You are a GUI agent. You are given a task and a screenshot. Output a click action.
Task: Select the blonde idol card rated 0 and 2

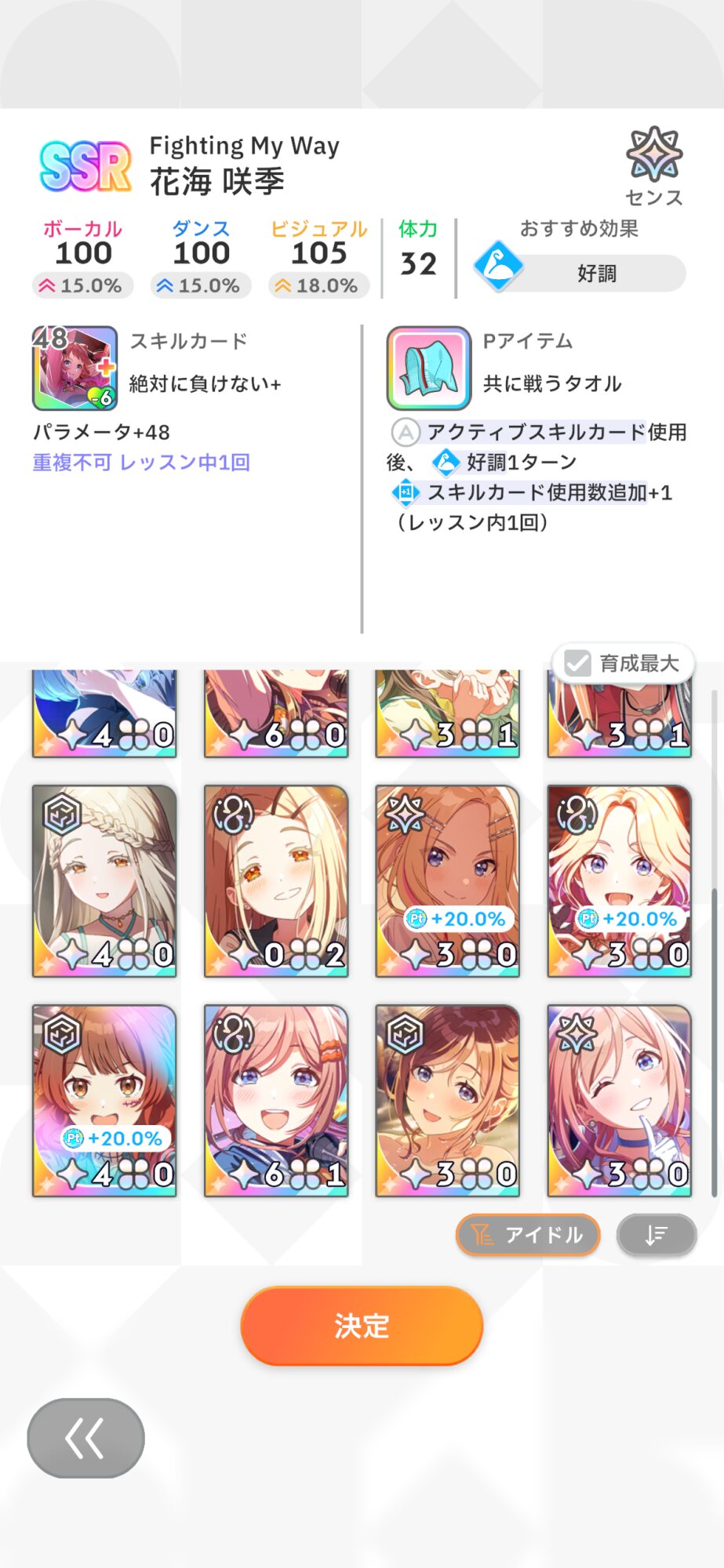276,881
